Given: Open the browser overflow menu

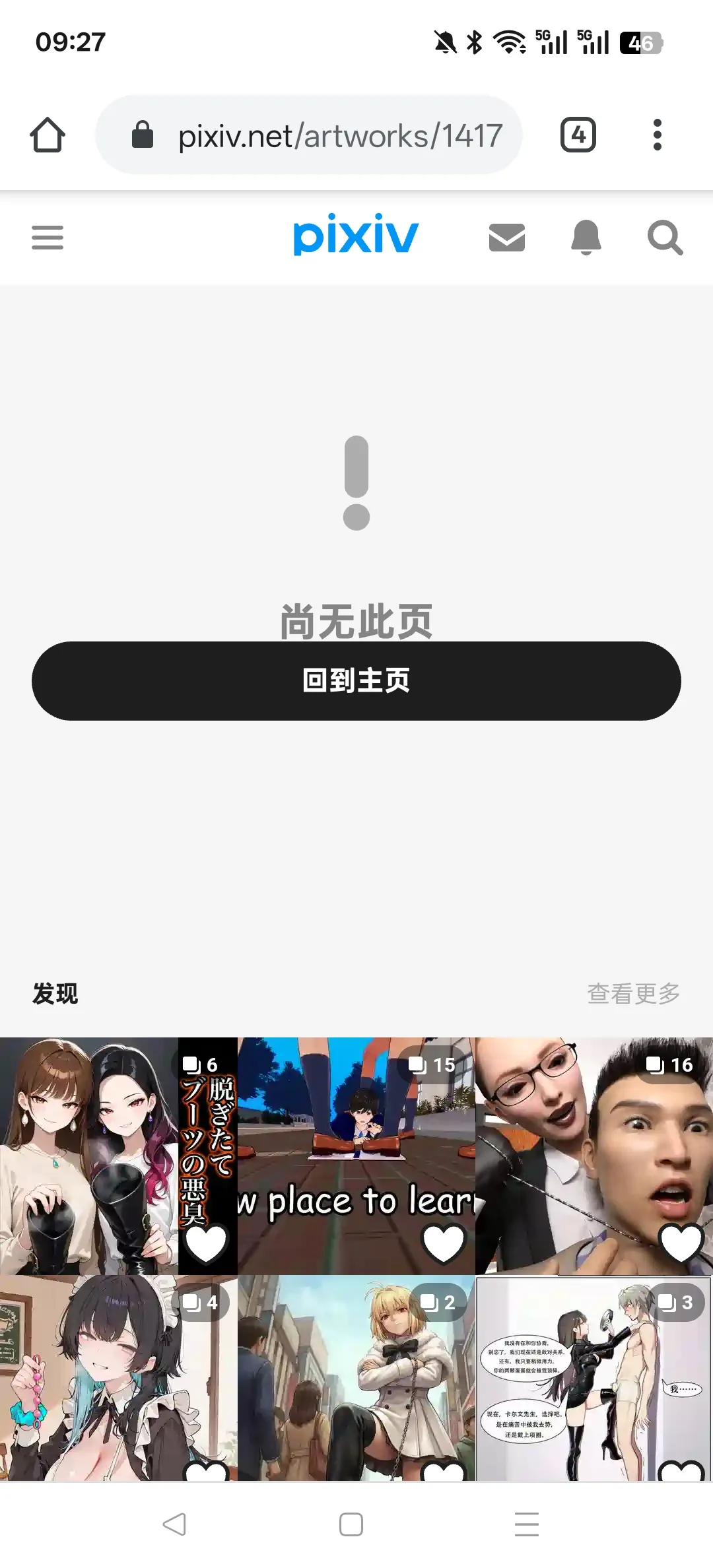Looking at the screenshot, I should pos(657,135).
